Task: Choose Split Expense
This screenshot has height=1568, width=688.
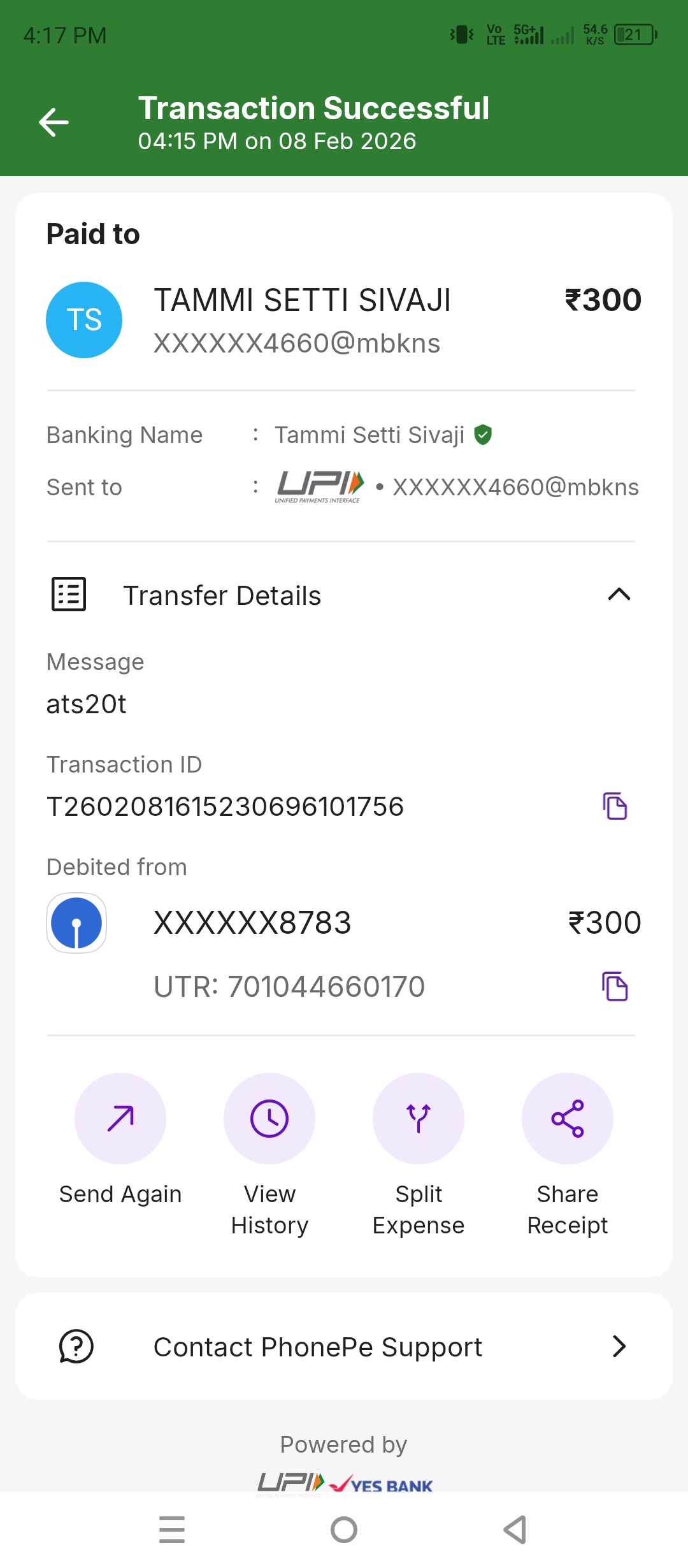Action: click(x=419, y=1119)
